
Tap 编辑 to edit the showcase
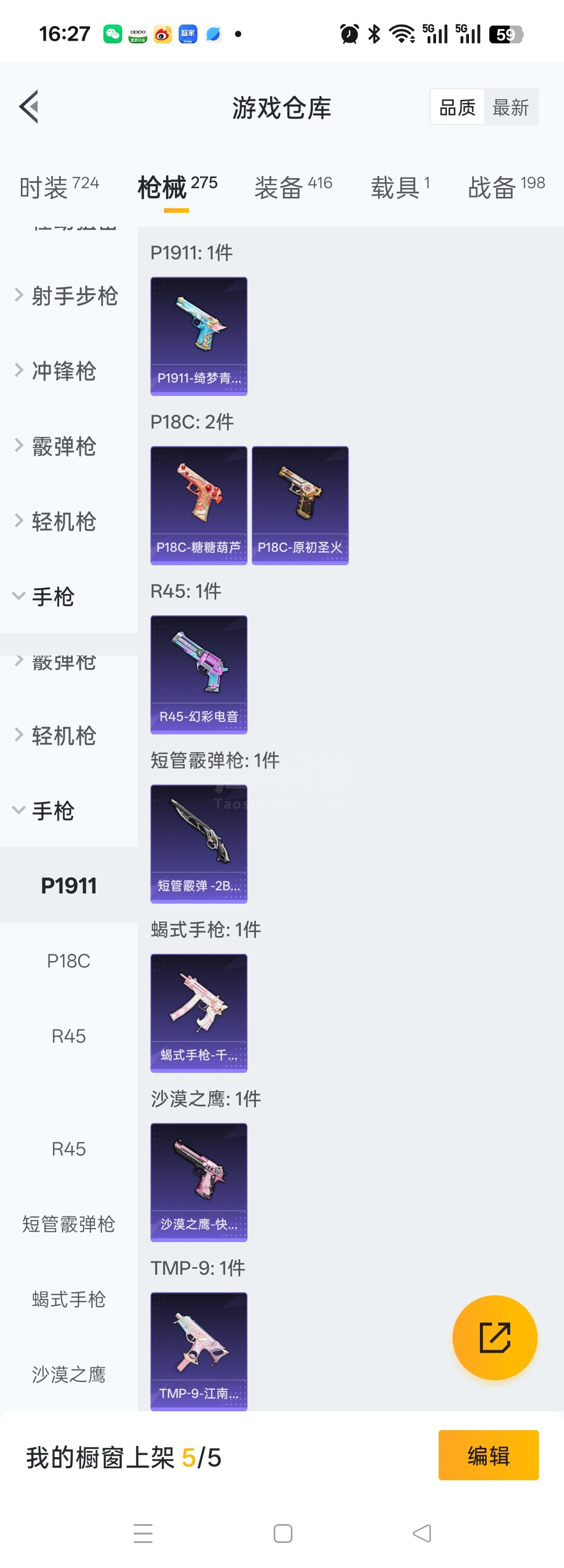pos(488,1455)
